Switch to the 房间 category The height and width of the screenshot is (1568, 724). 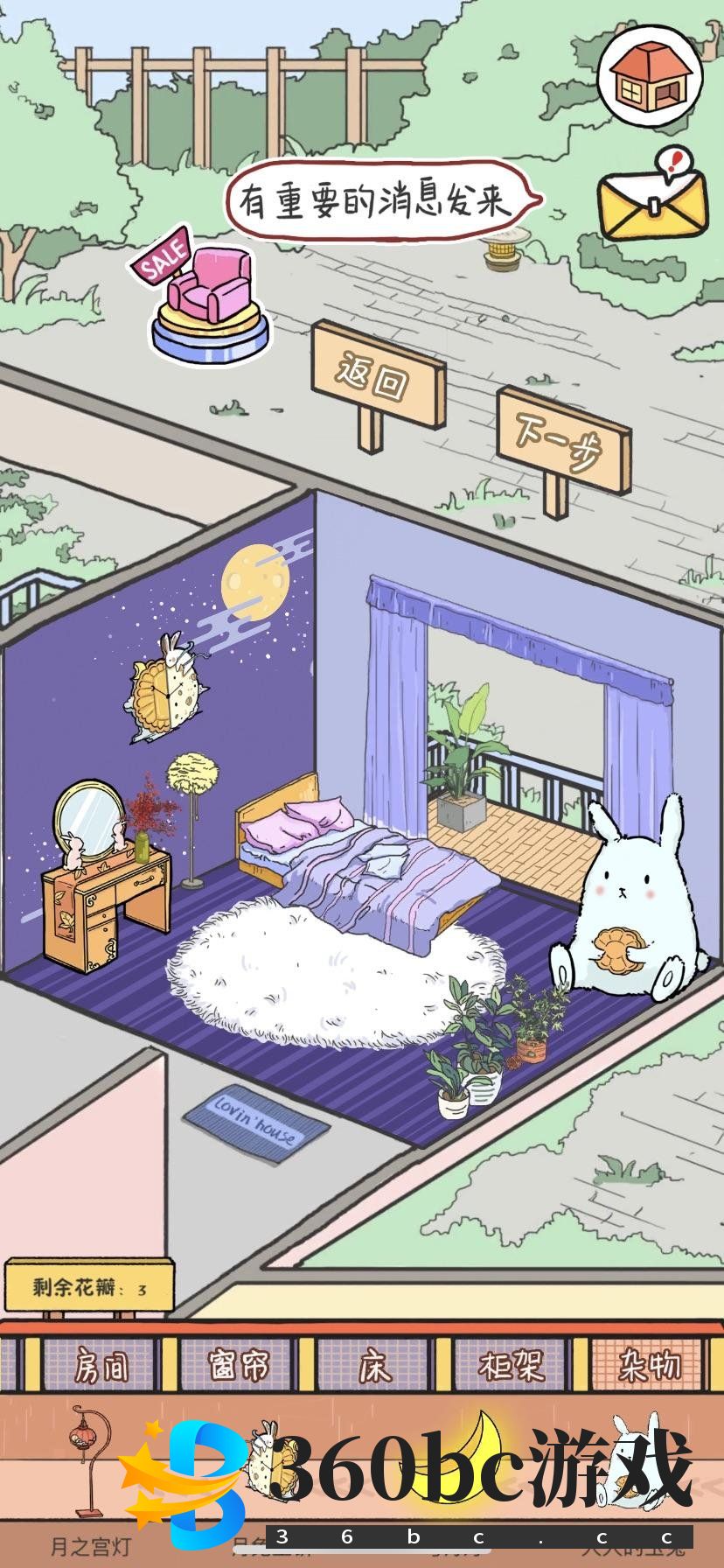coord(101,1366)
